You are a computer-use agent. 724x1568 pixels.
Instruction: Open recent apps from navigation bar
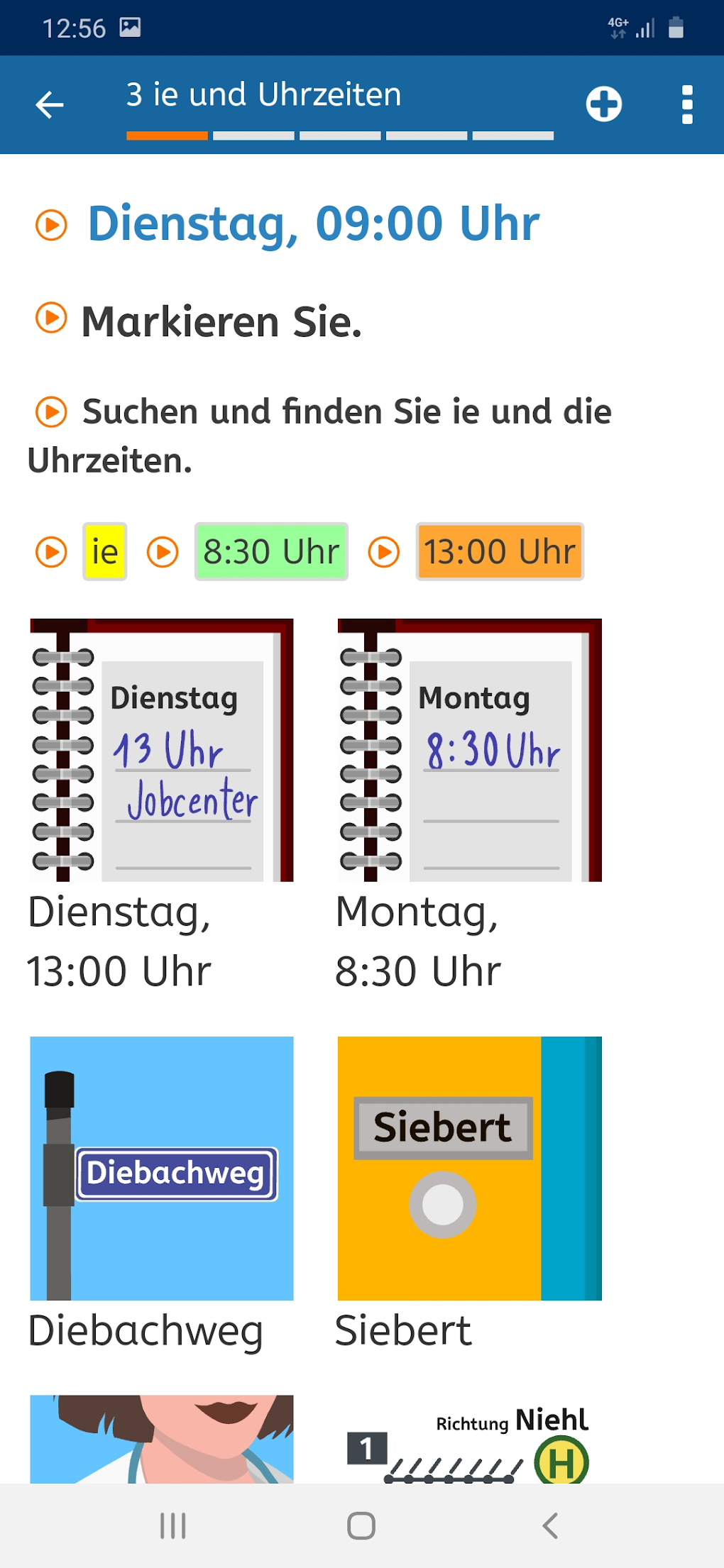(172, 1525)
